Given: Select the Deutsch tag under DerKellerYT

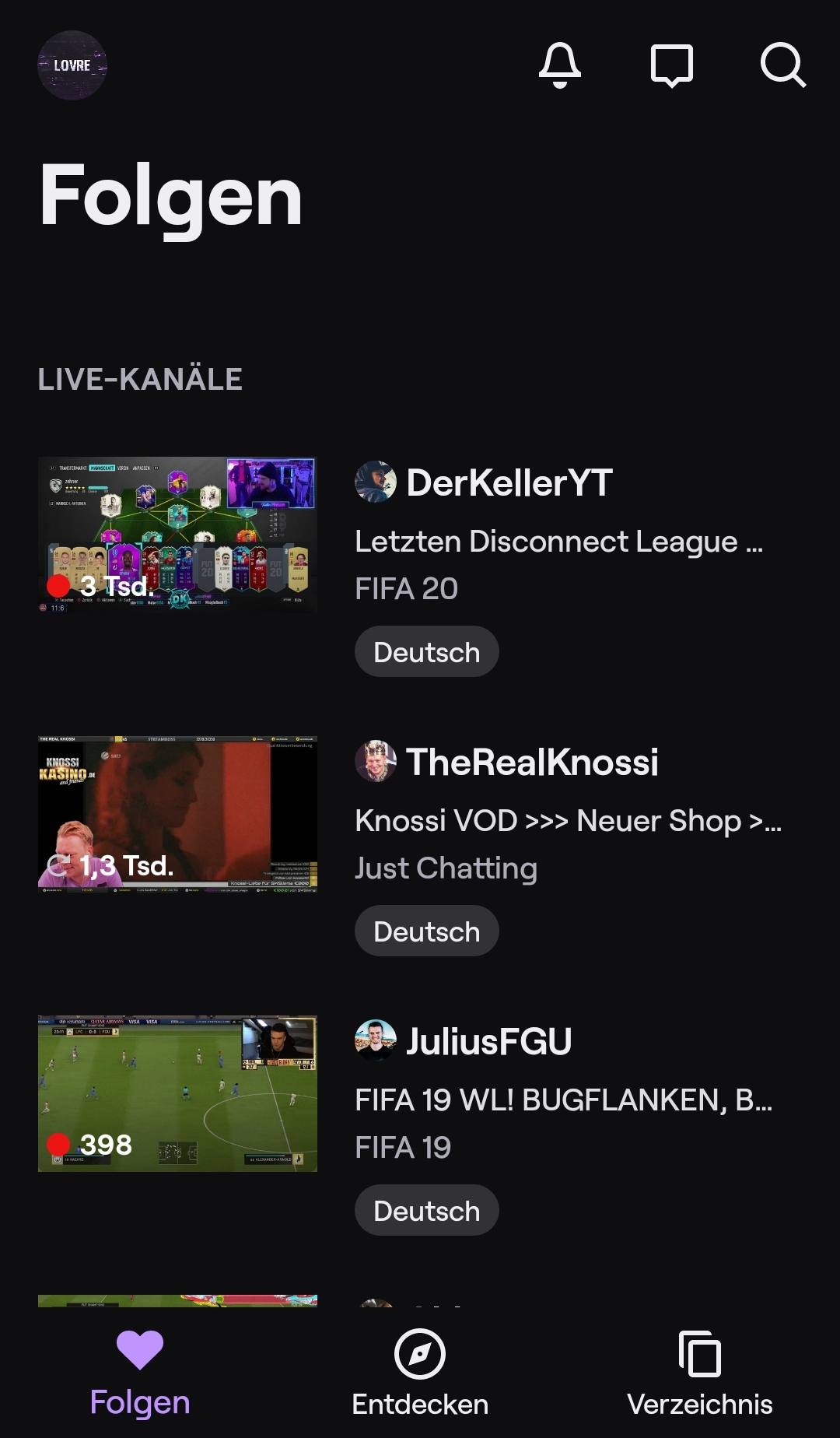Looking at the screenshot, I should 426,652.
